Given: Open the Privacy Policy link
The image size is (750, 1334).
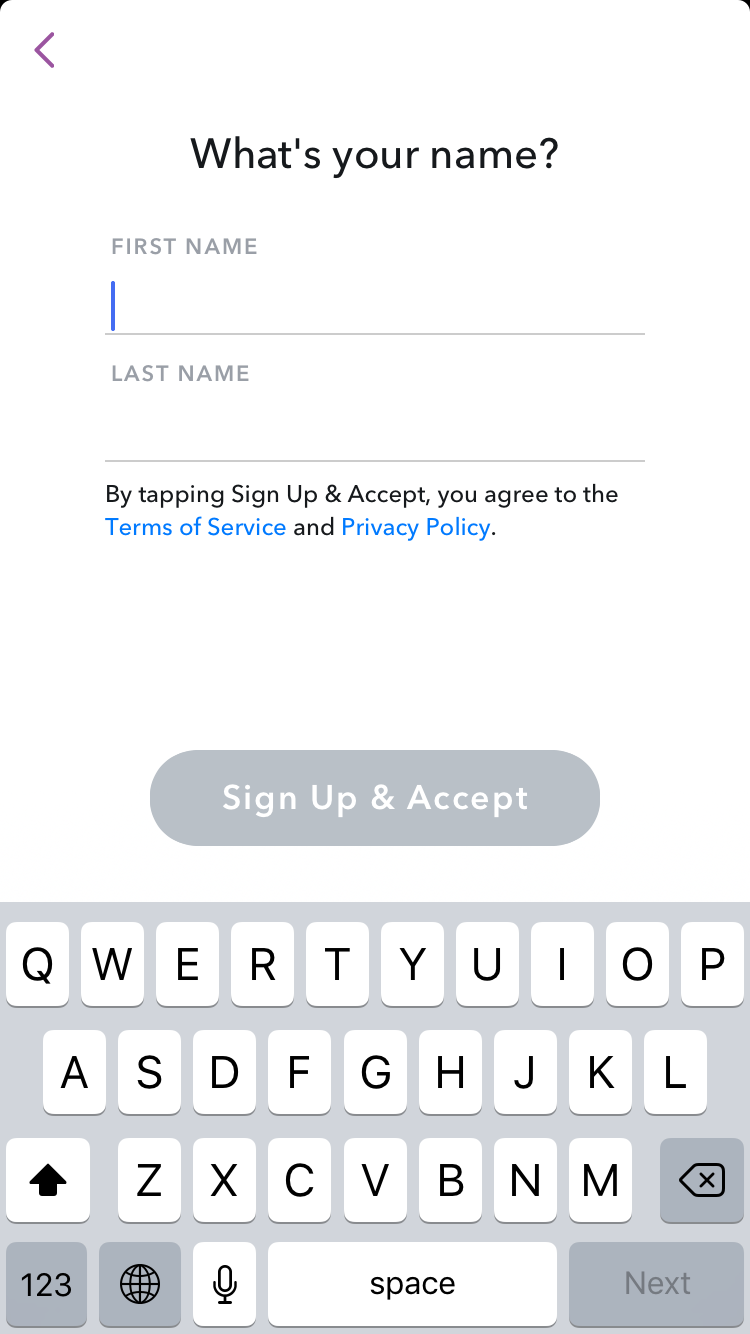Looking at the screenshot, I should click(415, 527).
